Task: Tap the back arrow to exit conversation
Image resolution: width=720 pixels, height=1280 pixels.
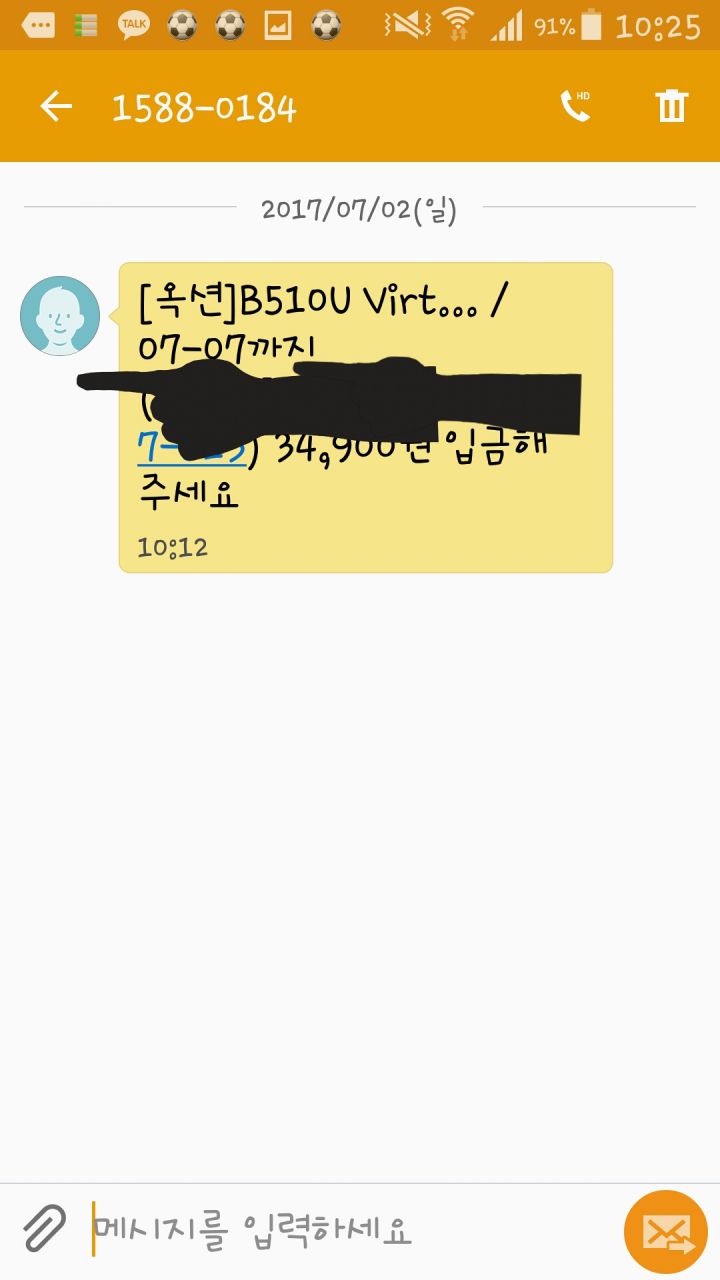Action: click(x=57, y=104)
